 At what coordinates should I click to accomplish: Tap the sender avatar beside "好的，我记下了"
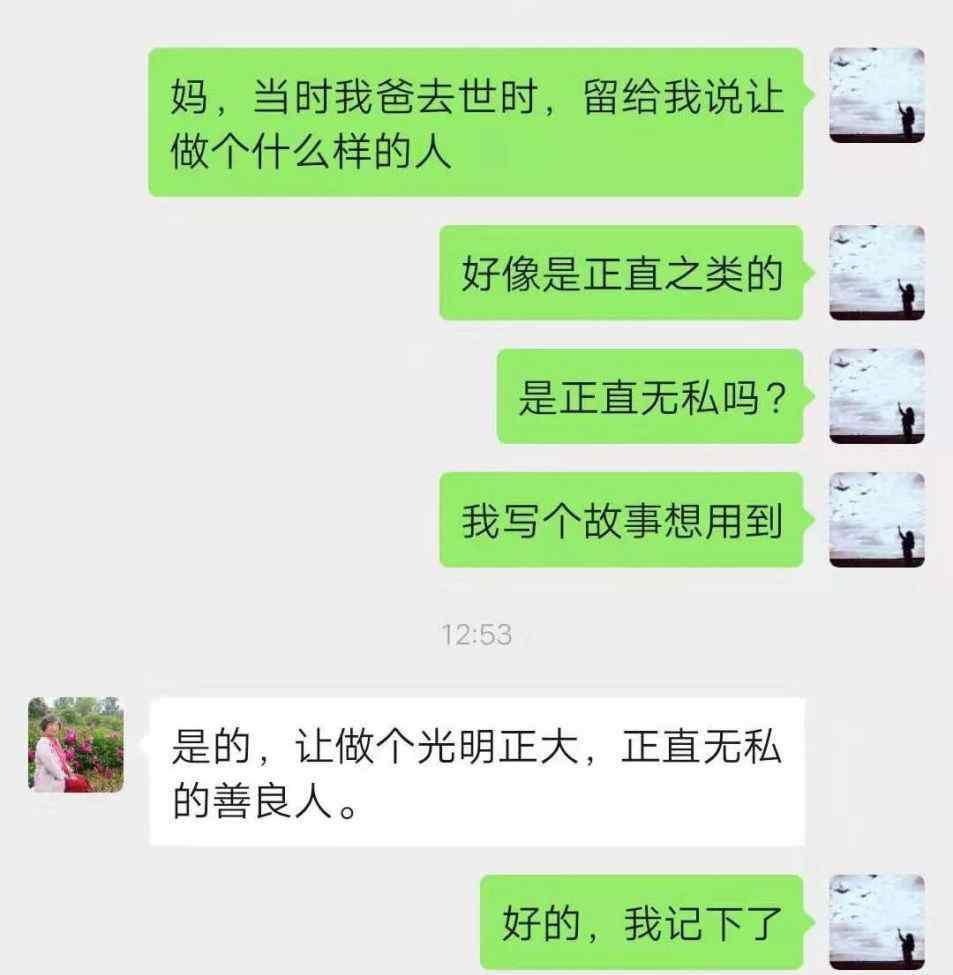[877, 922]
